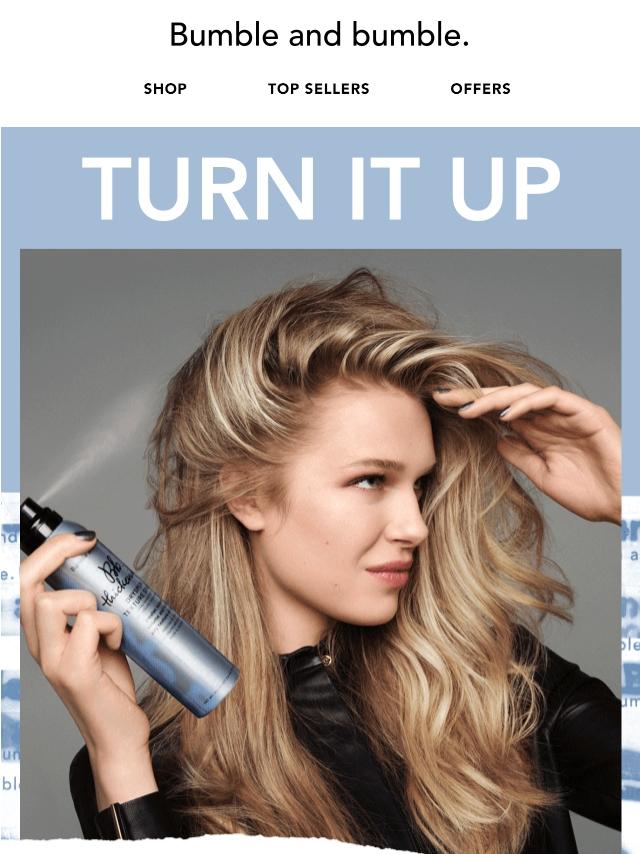Go to TOP SELLERS

tap(318, 89)
